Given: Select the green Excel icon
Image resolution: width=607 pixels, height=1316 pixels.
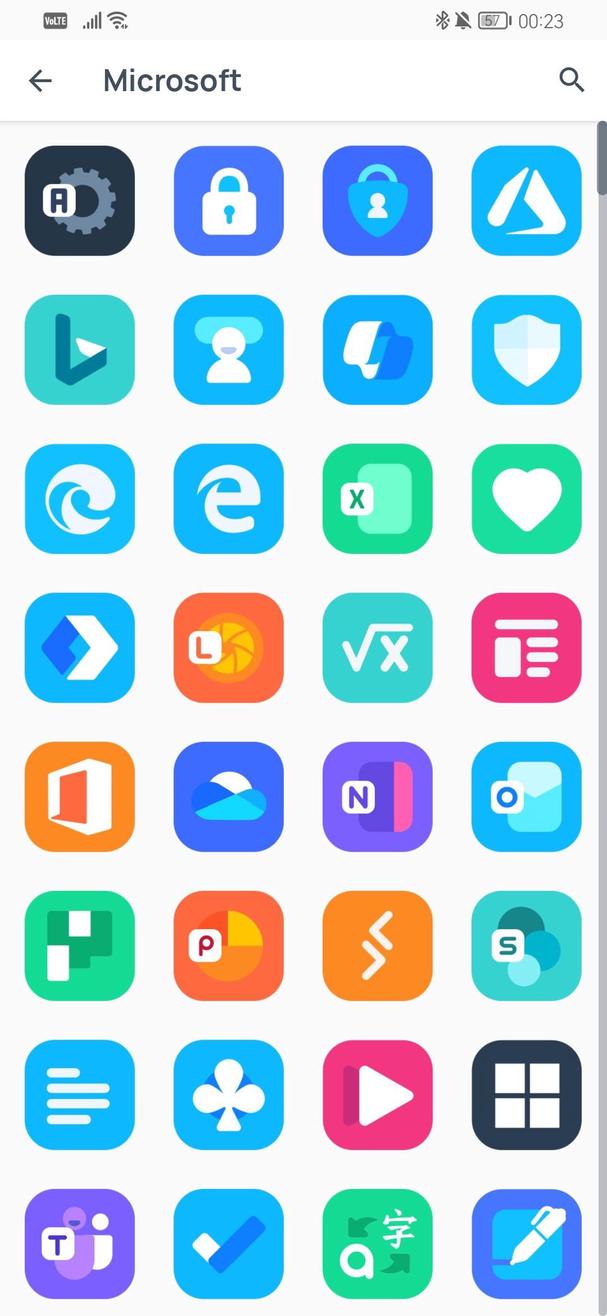Looking at the screenshot, I should coord(378,499).
